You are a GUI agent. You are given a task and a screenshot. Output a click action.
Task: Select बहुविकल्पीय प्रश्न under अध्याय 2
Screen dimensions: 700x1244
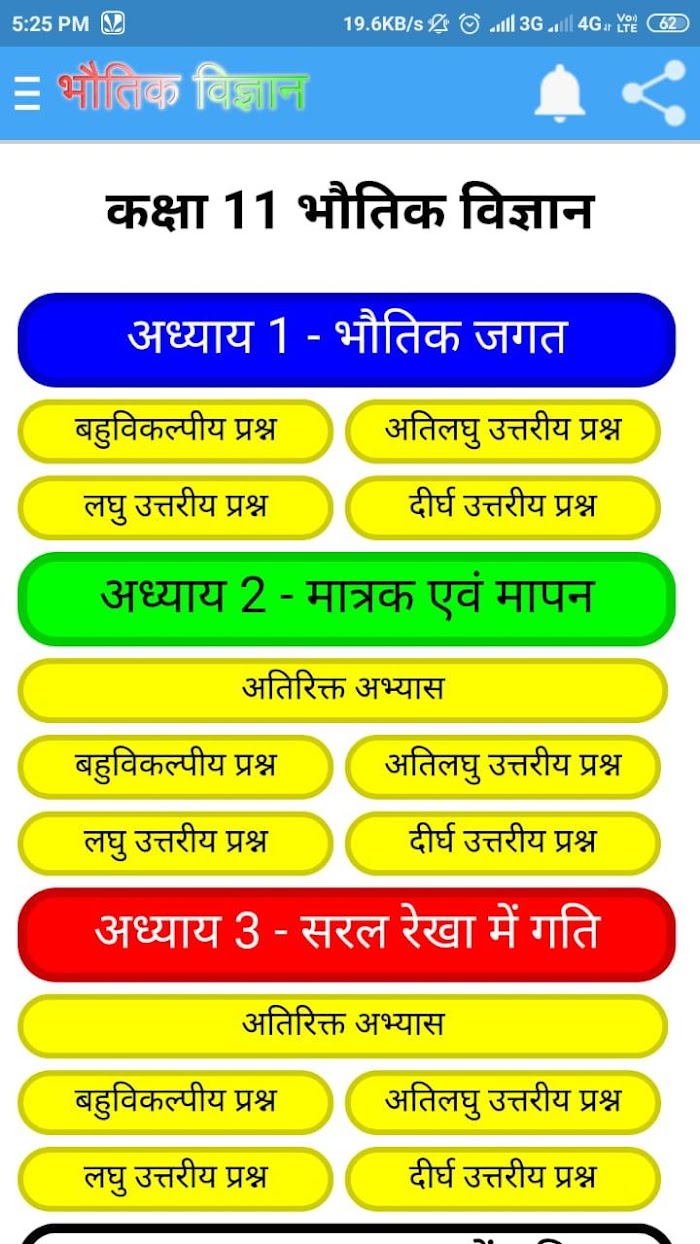(175, 767)
